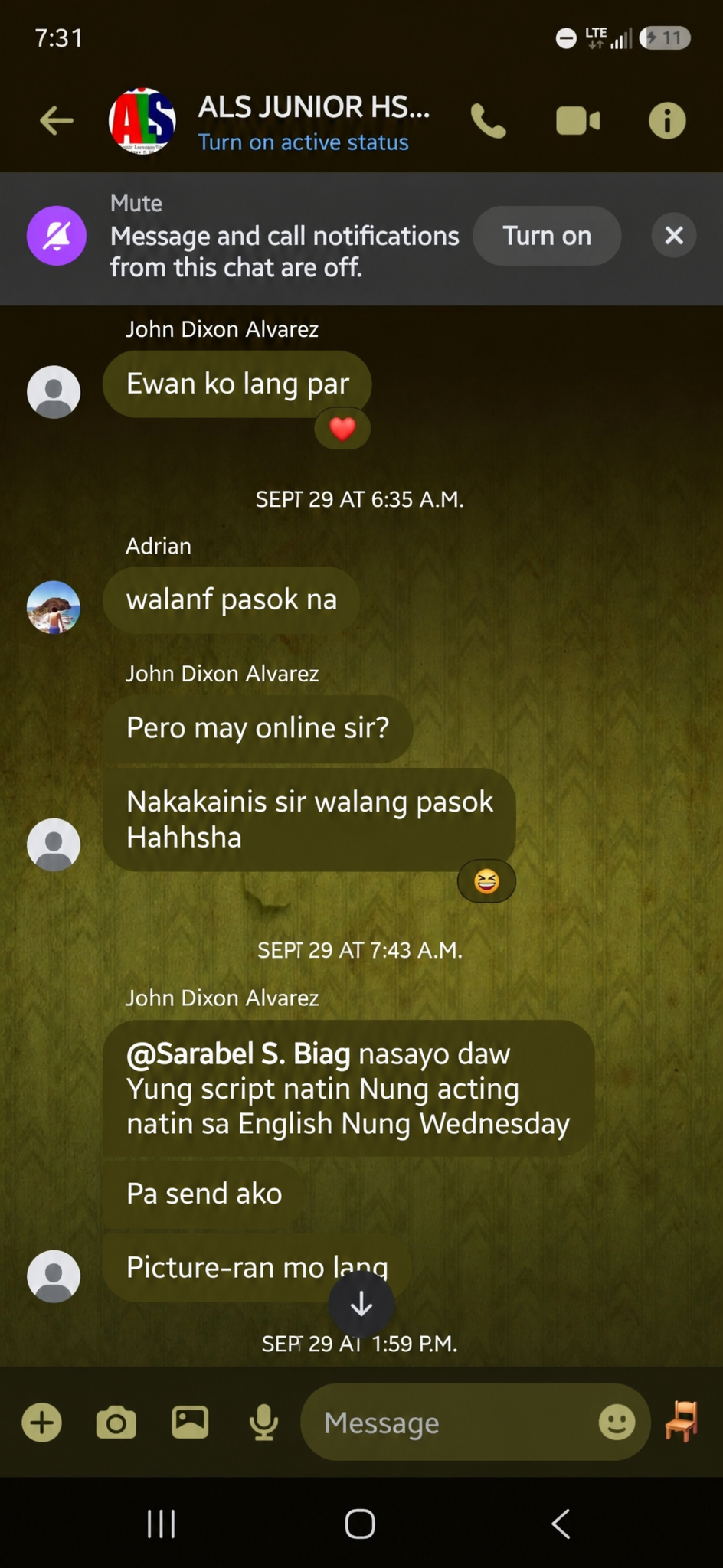Dismiss the Mute notification banner
Screen dimensions: 723x1568
674,236
